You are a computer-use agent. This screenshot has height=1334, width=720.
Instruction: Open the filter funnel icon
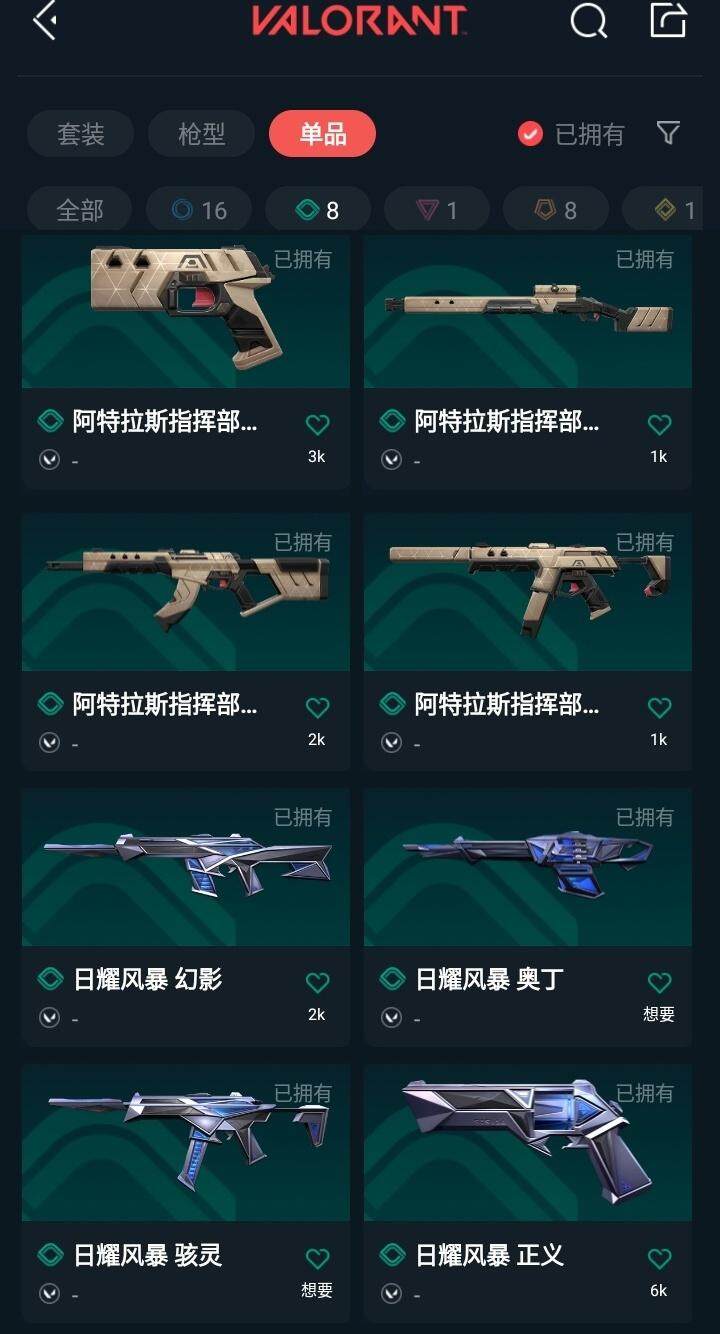668,133
